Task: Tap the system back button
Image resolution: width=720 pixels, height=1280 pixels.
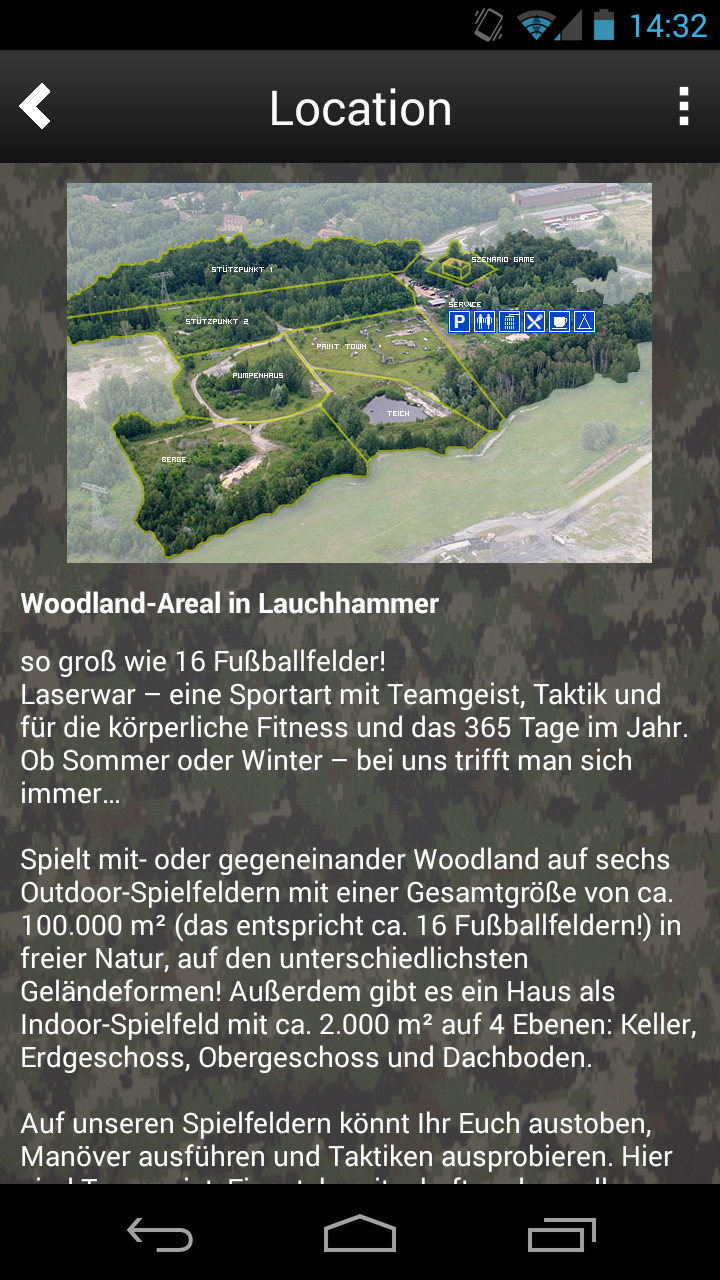Action: [160, 1235]
